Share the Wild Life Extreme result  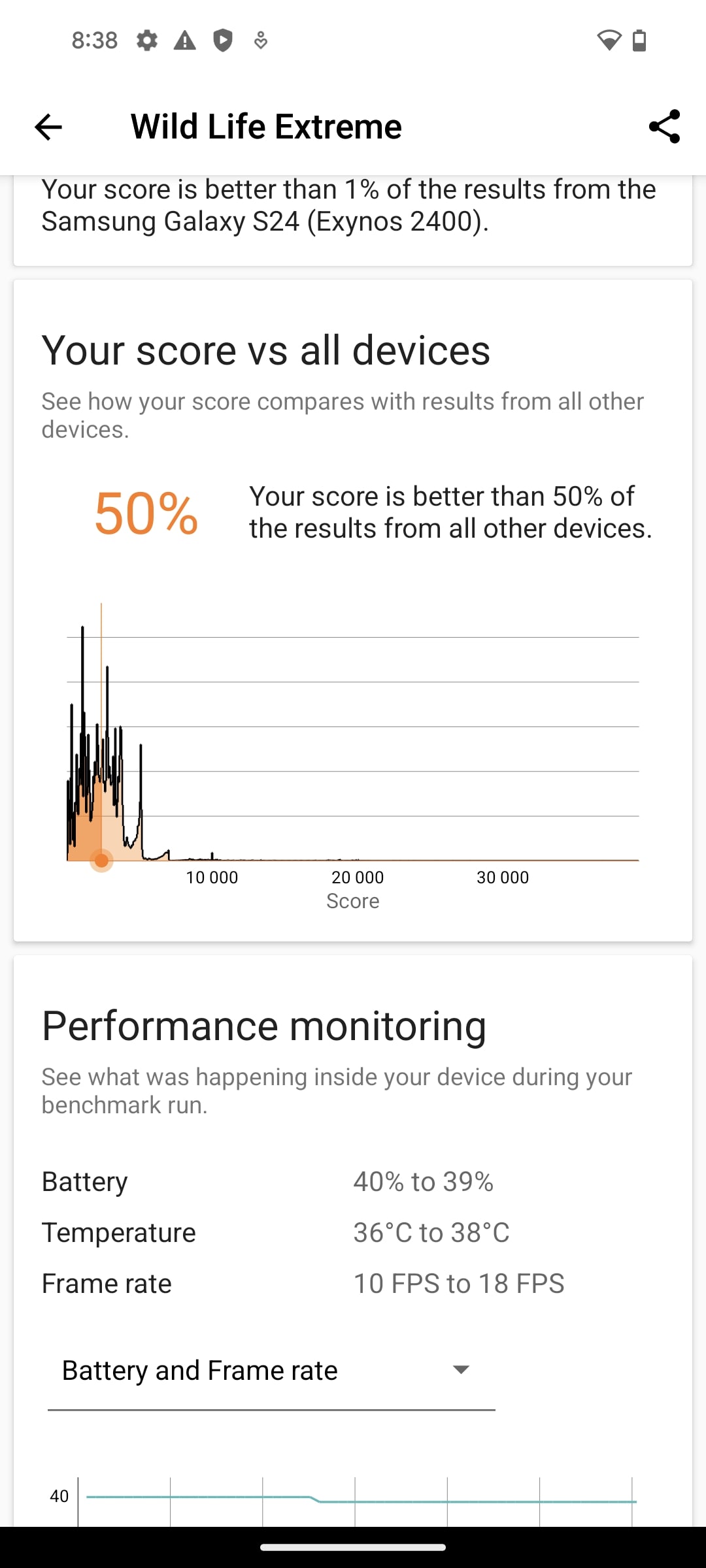[x=664, y=127]
